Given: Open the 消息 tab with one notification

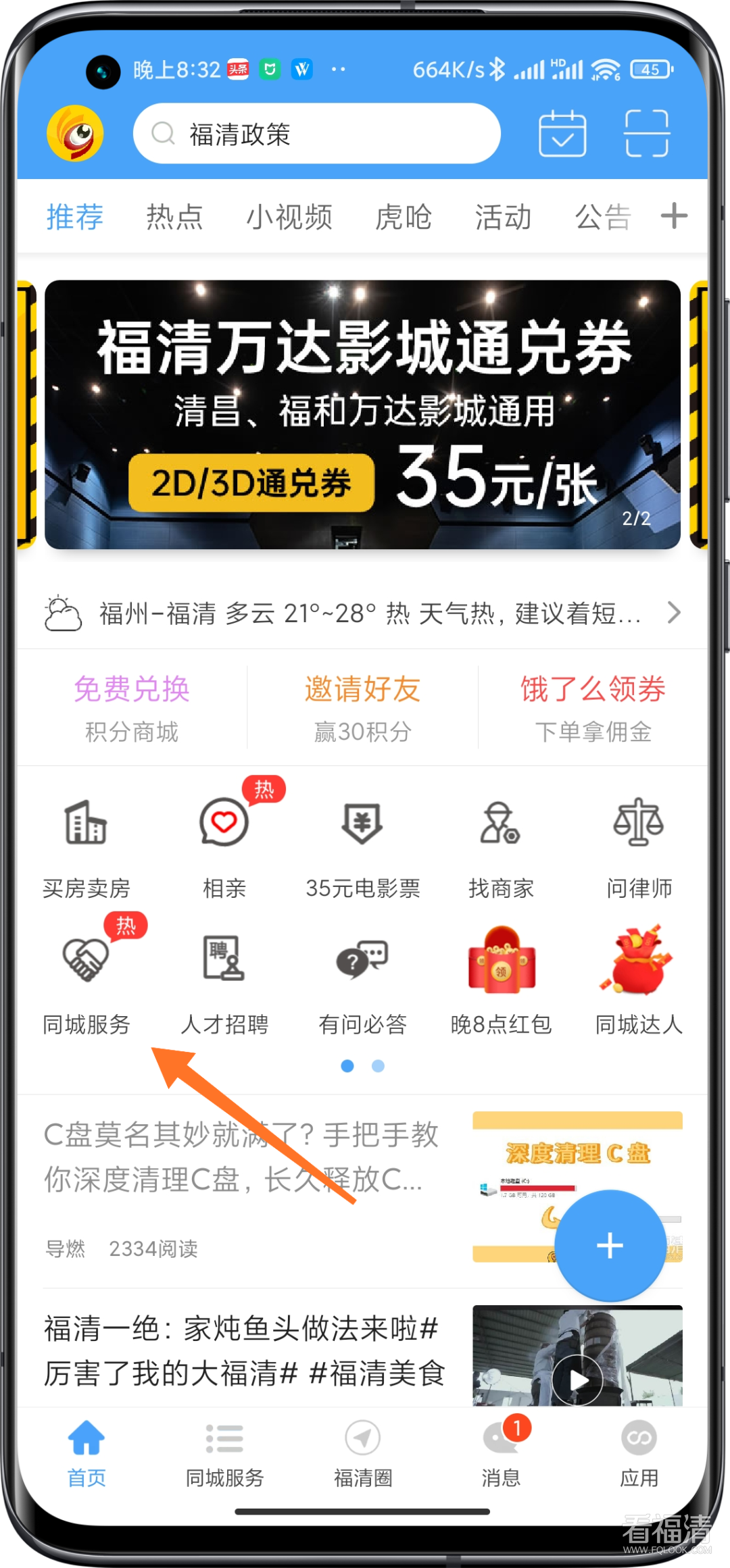Looking at the screenshot, I should coord(501,1453).
